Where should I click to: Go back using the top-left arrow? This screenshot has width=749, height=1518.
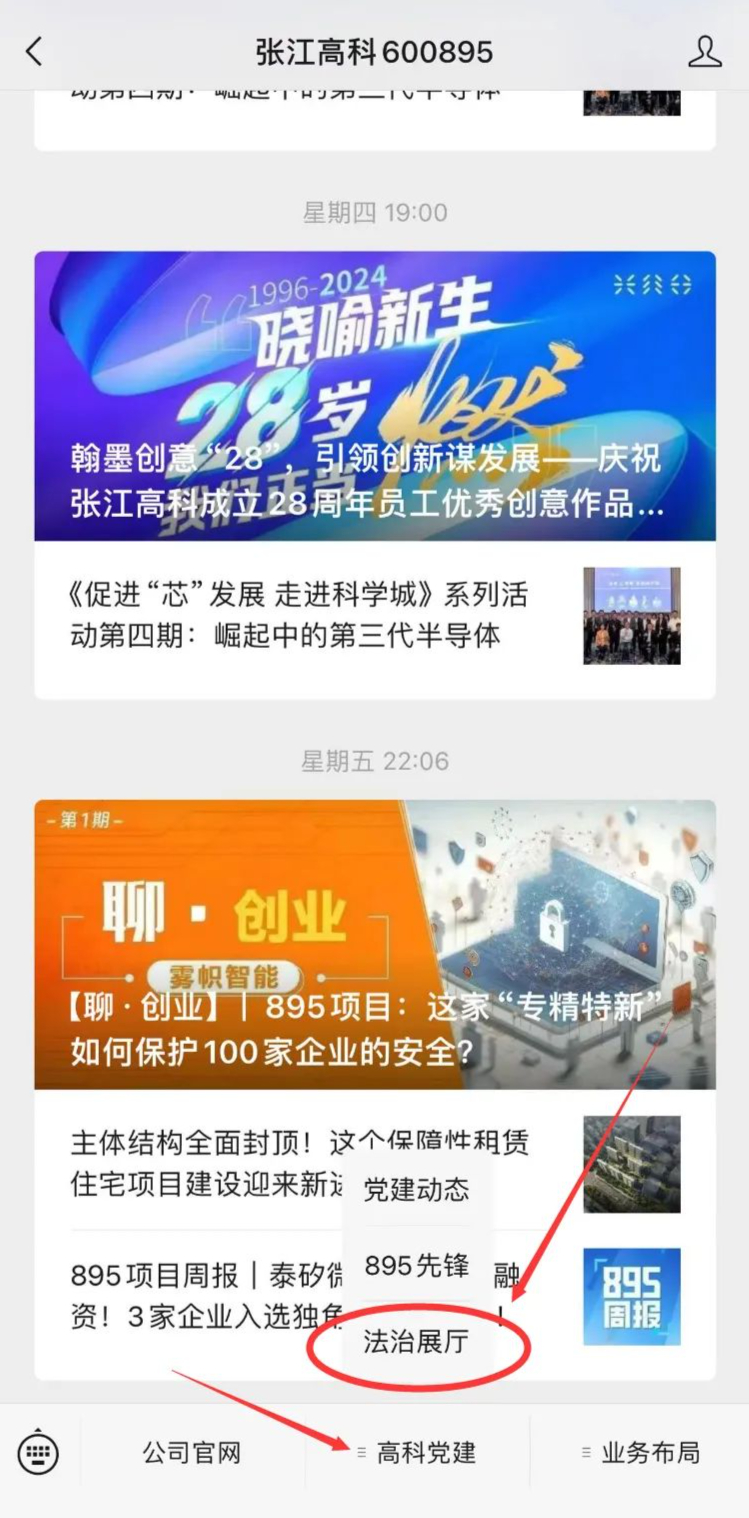click(34, 52)
